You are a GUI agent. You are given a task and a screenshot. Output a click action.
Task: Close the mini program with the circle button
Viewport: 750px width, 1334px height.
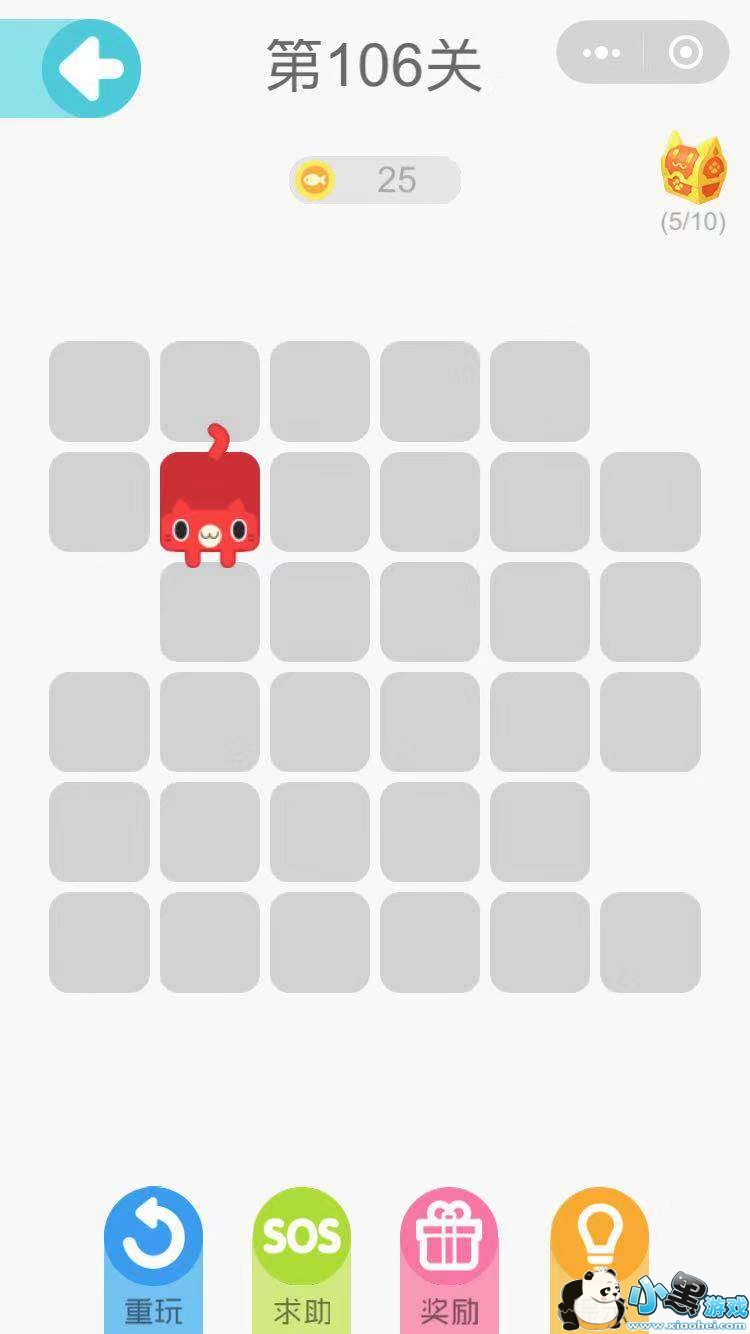pyautogui.click(x=686, y=52)
